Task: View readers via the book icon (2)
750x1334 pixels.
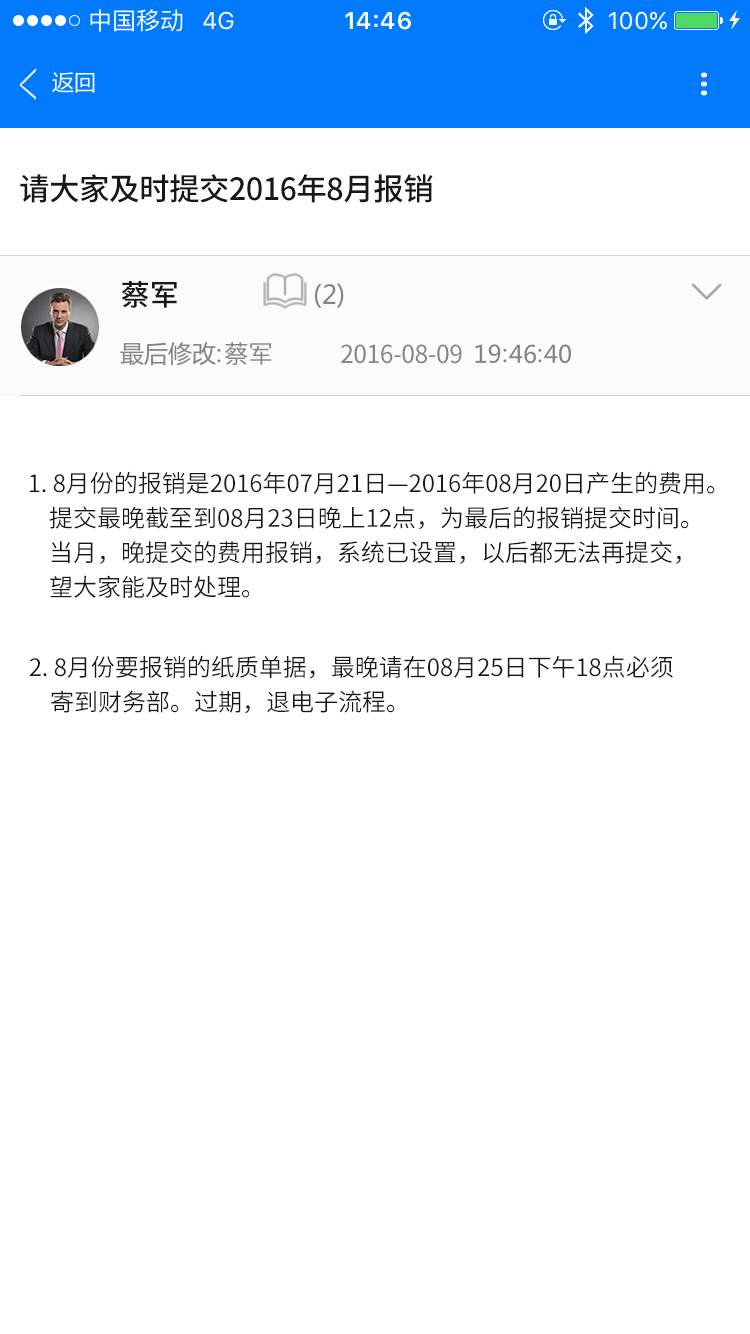Action: click(303, 293)
